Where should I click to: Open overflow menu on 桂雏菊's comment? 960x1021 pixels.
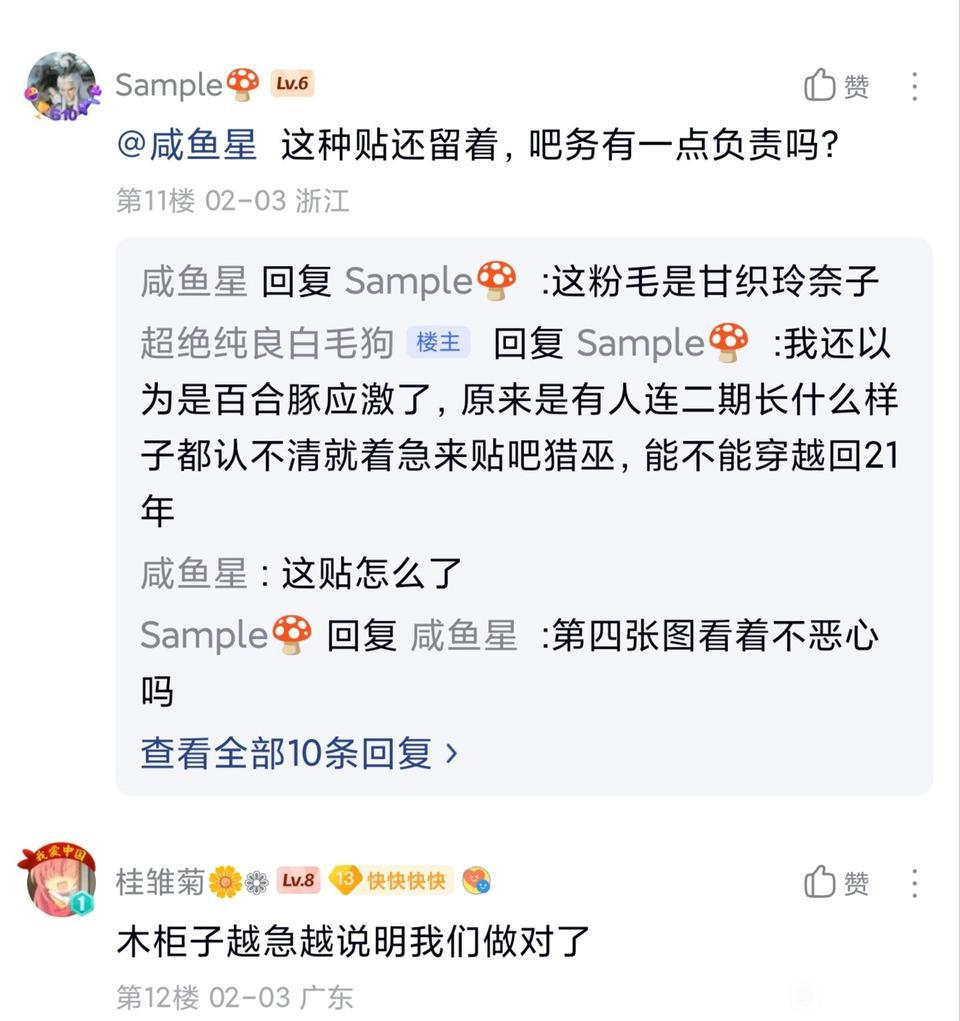[914, 883]
